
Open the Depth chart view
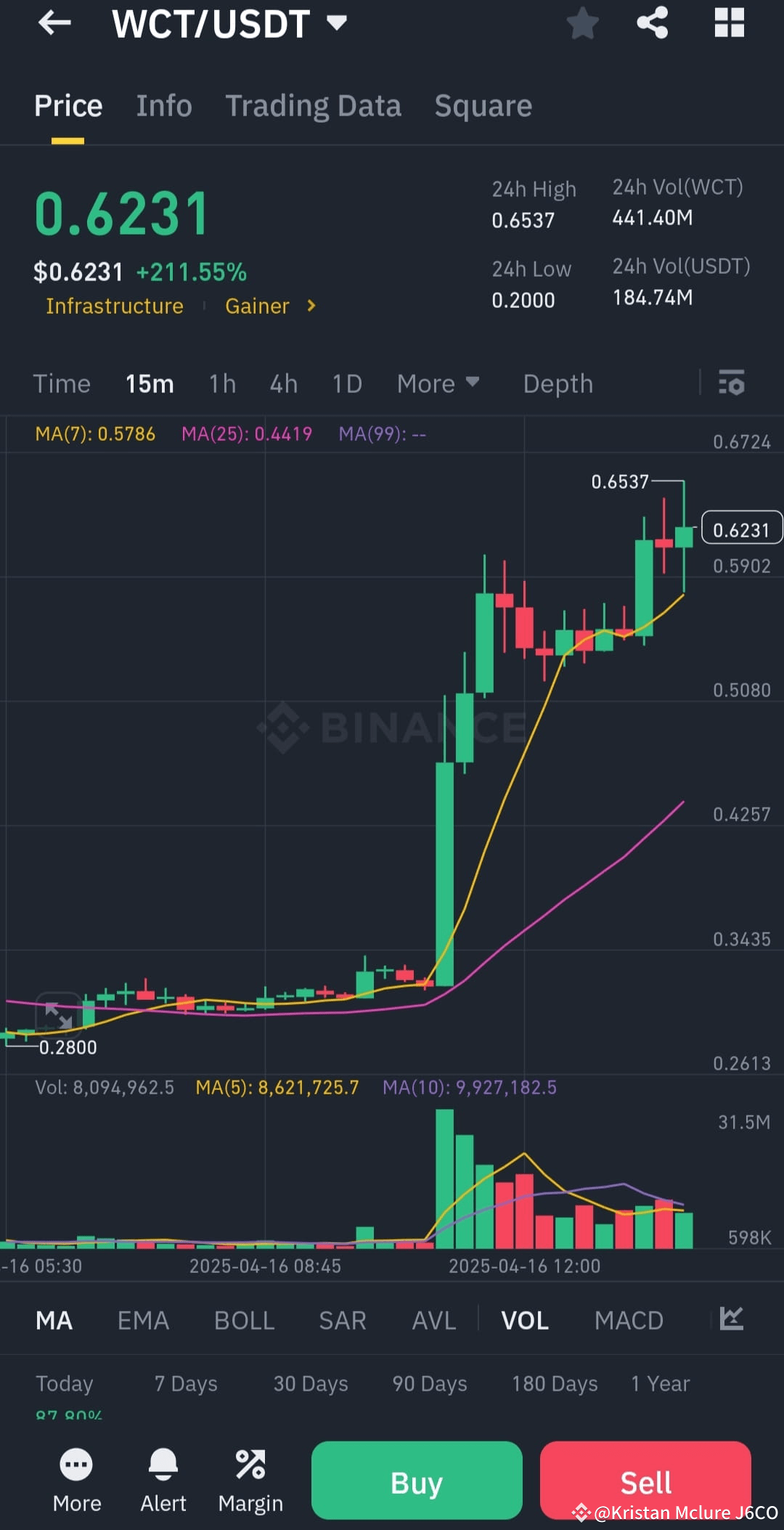[558, 383]
